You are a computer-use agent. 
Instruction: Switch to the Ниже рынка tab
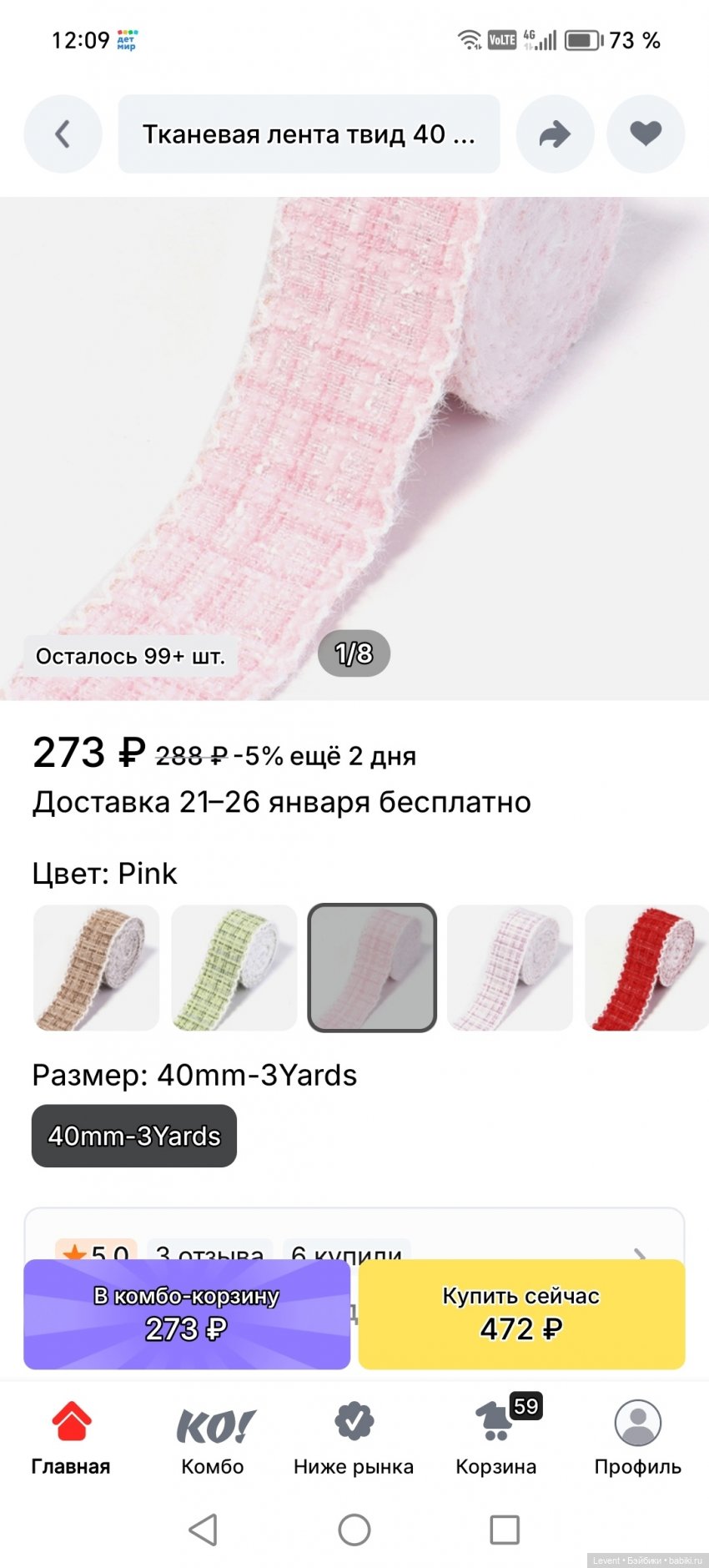pyautogui.click(x=354, y=1437)
